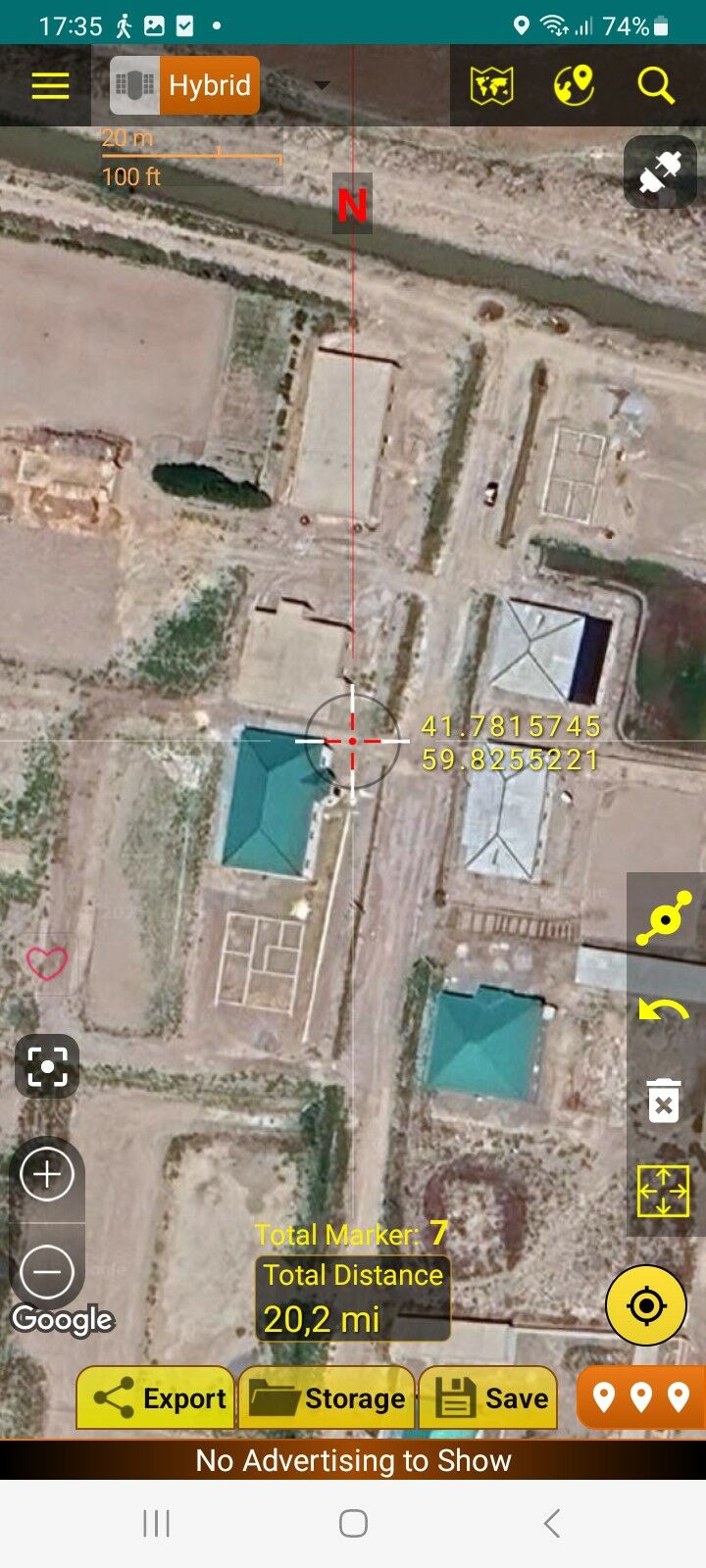Image resolution: width=706 pixels, height=1568 pixels.
Task: Open Storage
Action: point(328,1397)
